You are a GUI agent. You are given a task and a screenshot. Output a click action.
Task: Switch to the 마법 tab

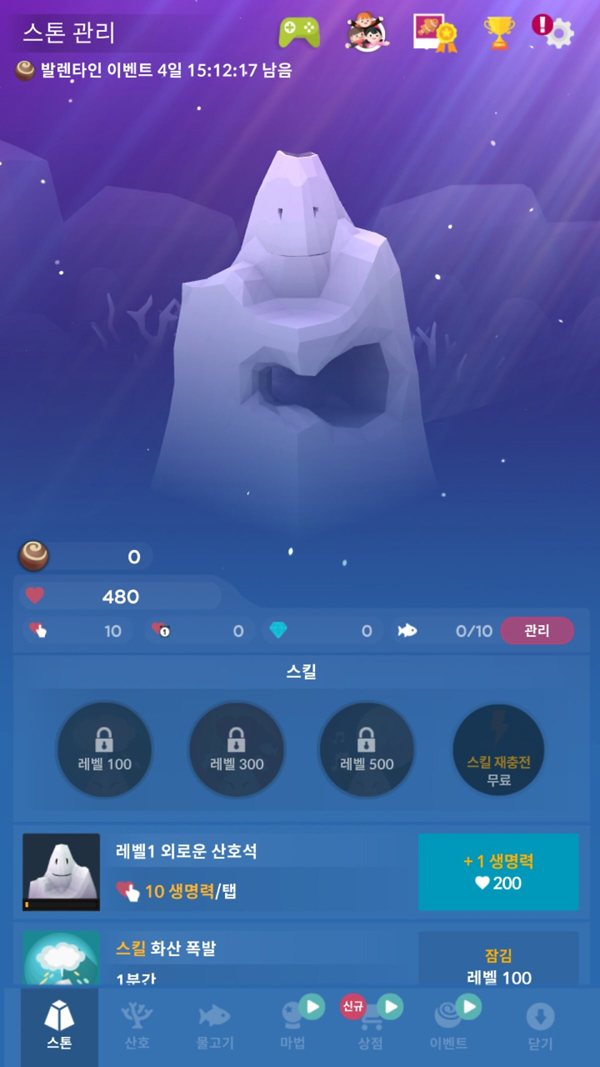click(293, 1026)
